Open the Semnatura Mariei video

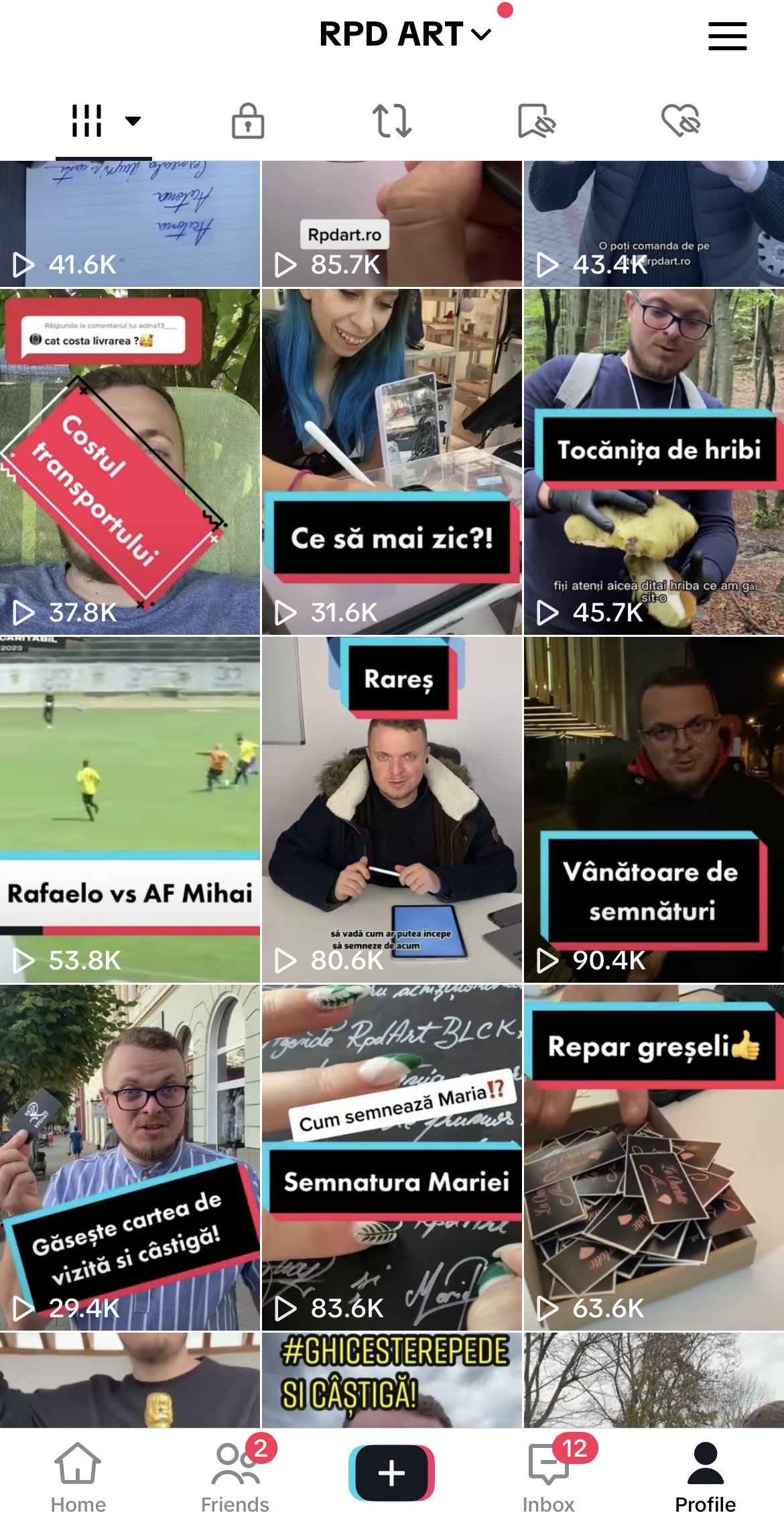[392, 1158]
